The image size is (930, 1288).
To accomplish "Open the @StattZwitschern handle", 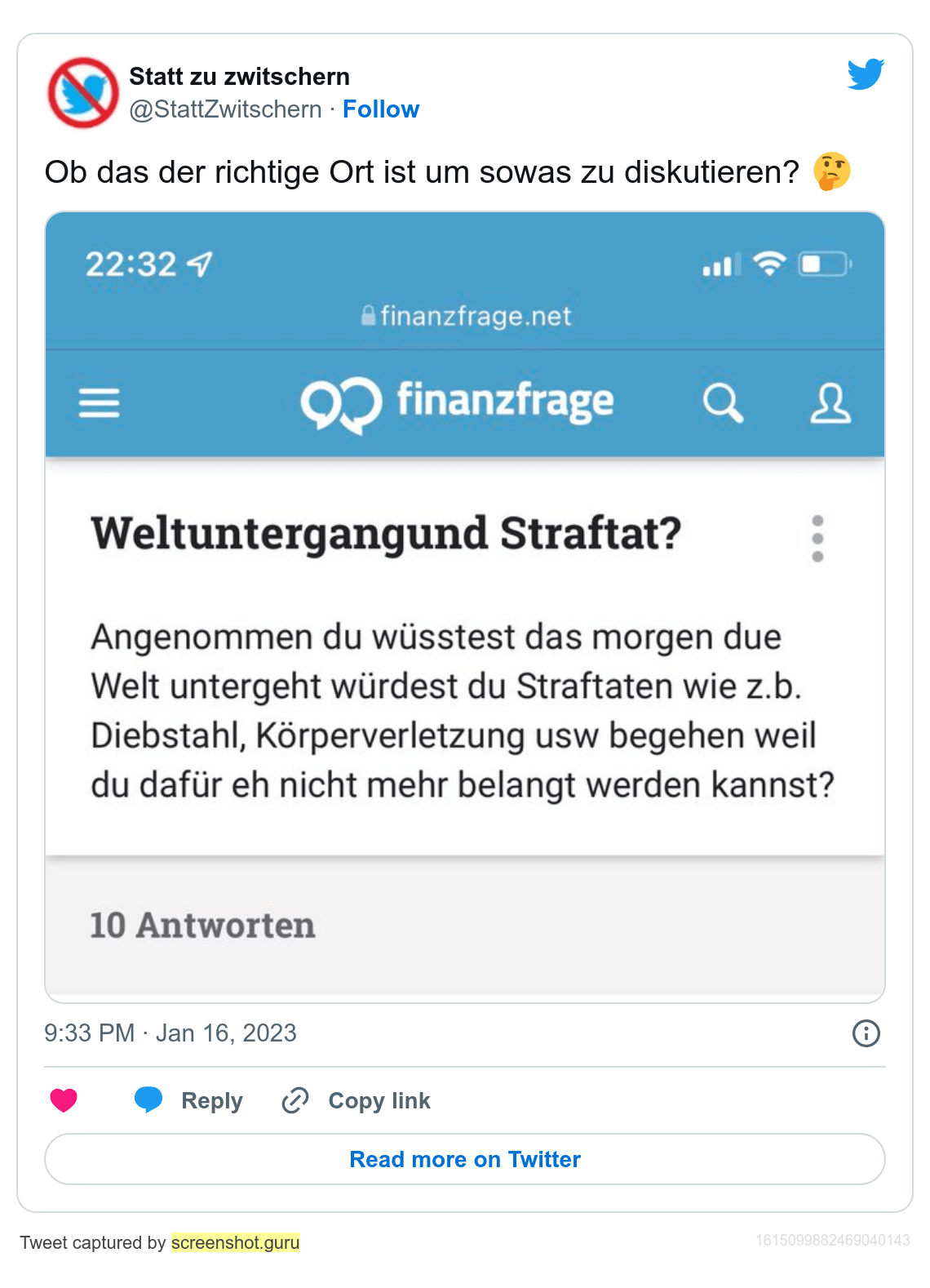I will [225, 109].
